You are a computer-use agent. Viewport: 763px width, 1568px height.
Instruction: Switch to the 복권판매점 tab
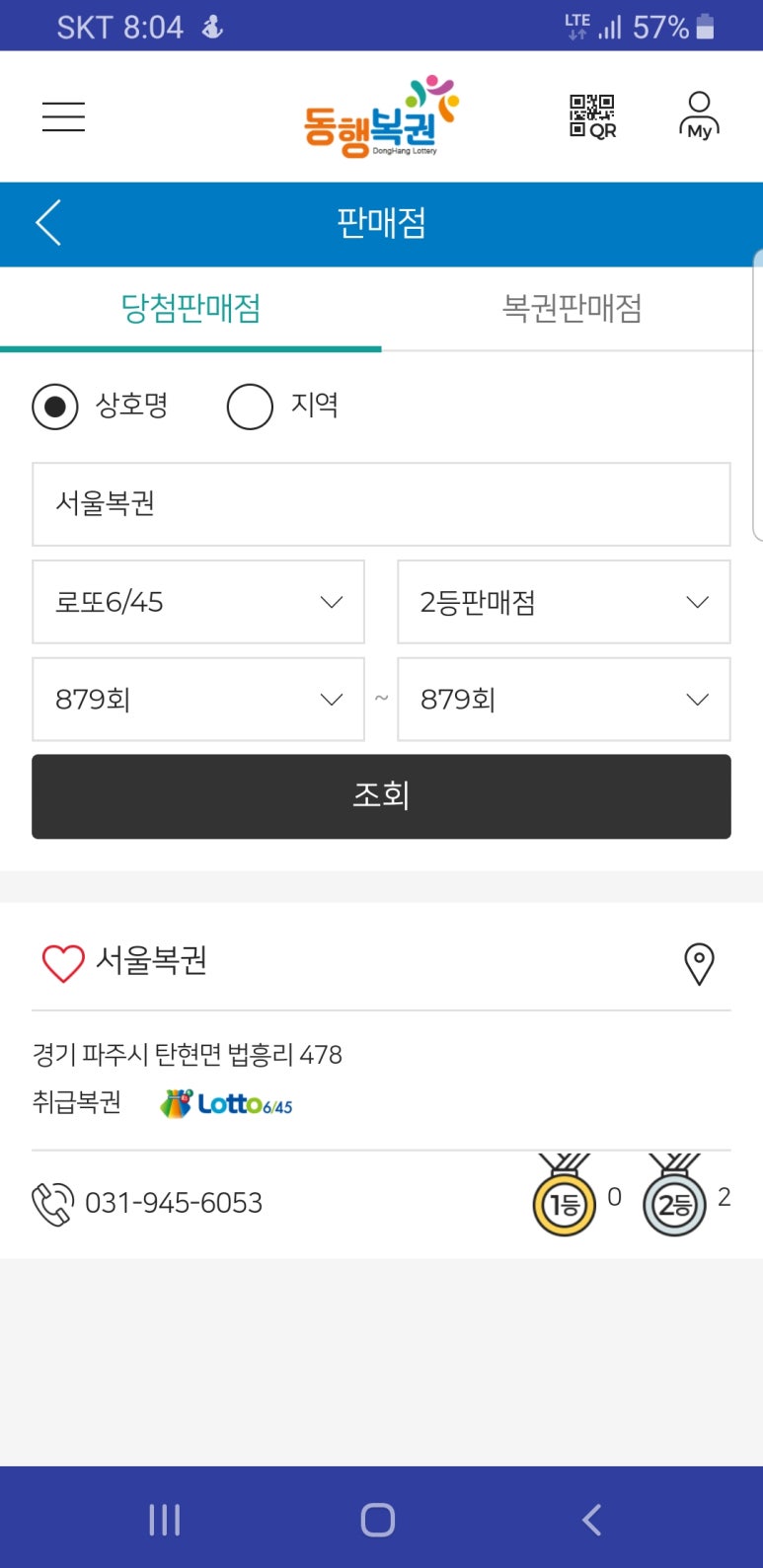coord(572,308)
